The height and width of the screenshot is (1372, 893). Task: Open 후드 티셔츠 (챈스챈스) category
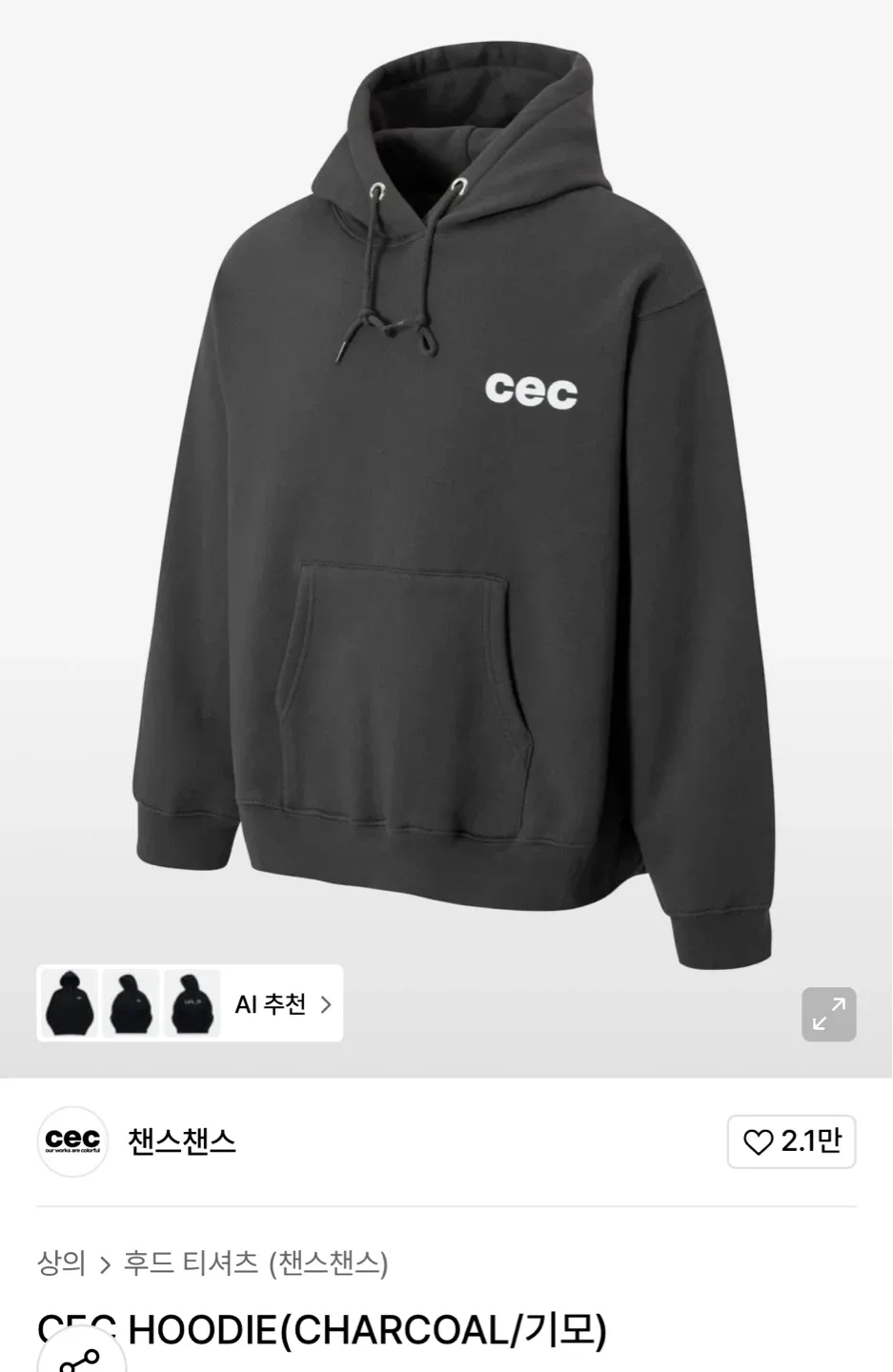[255, 1263]
